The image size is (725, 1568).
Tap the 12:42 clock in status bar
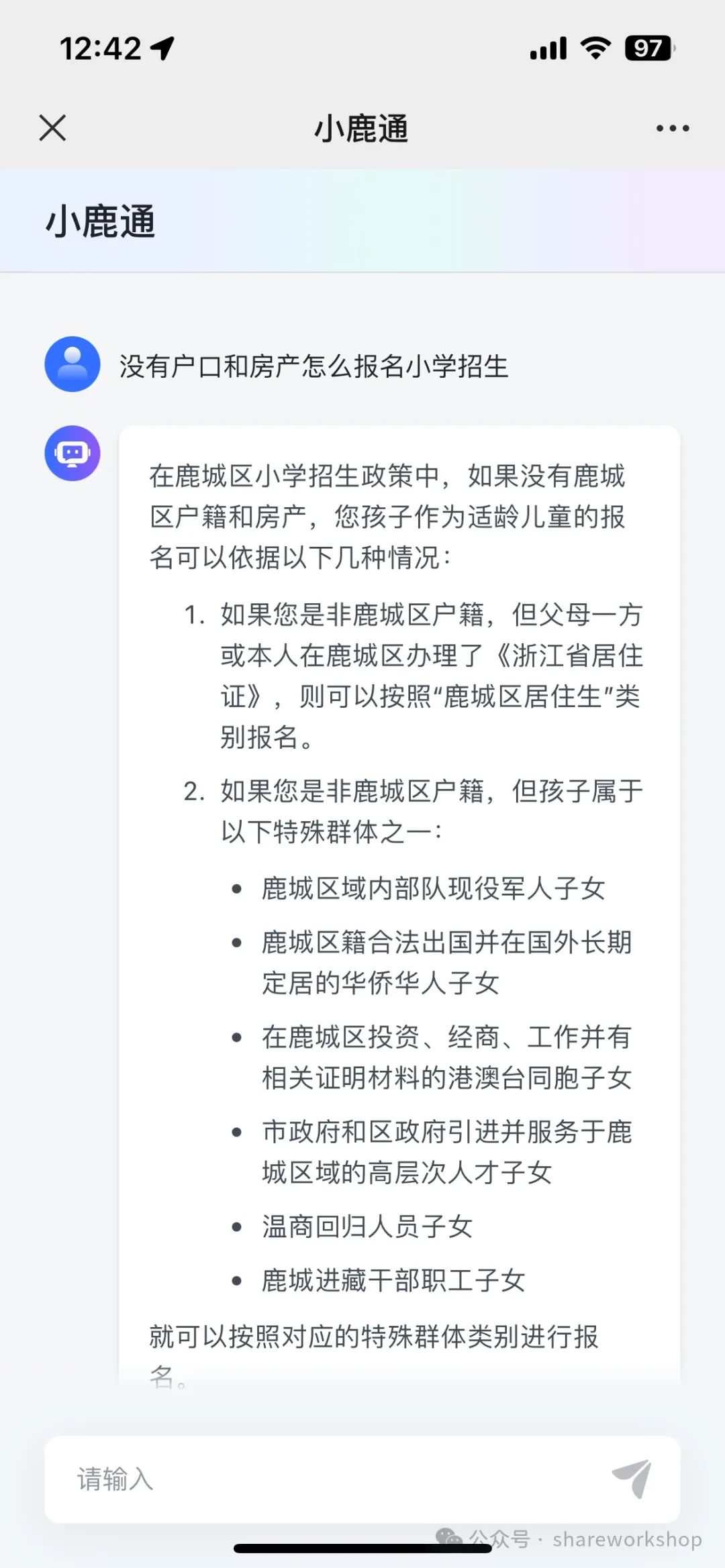click(x=101, y=49)
